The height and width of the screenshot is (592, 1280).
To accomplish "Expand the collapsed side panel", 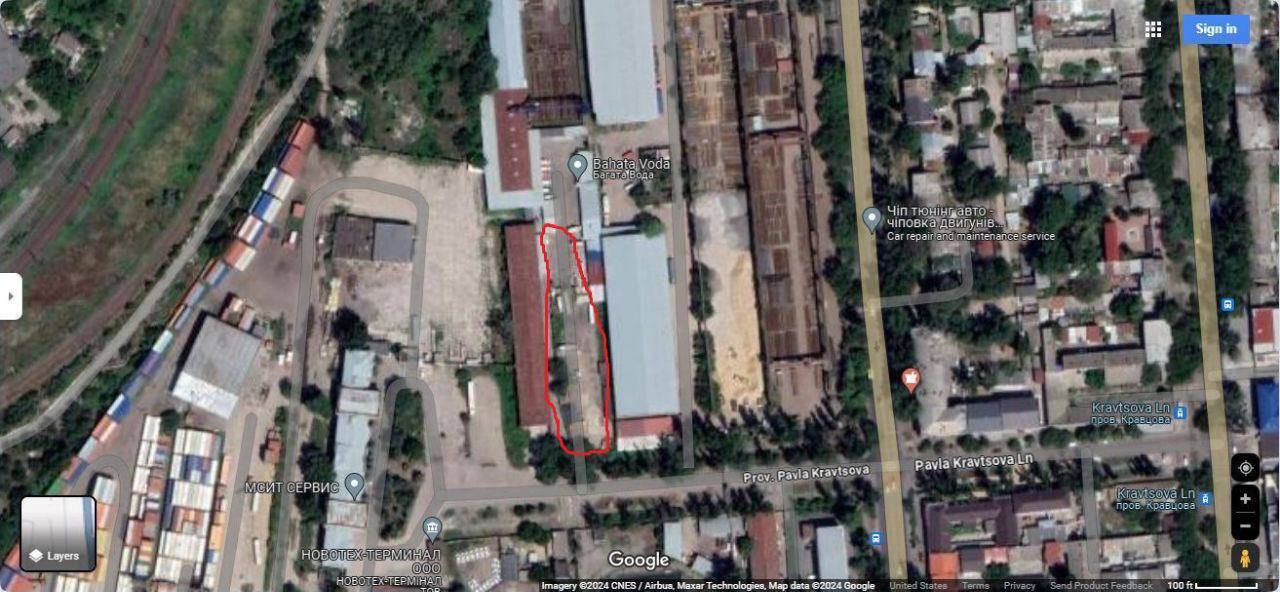I will point(10,297).
